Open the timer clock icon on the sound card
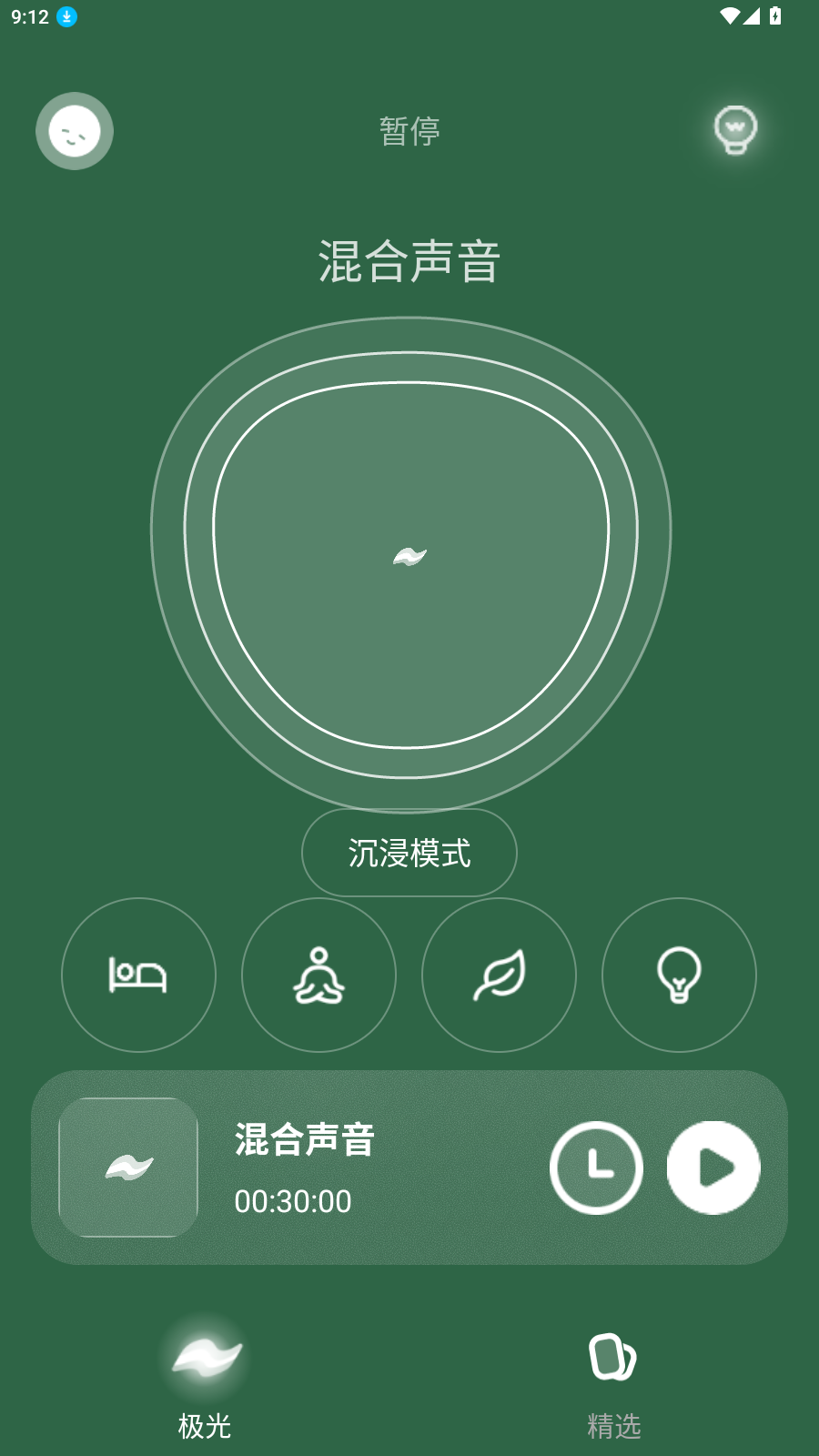819x1456 pixels. (x=596, y=1168)
